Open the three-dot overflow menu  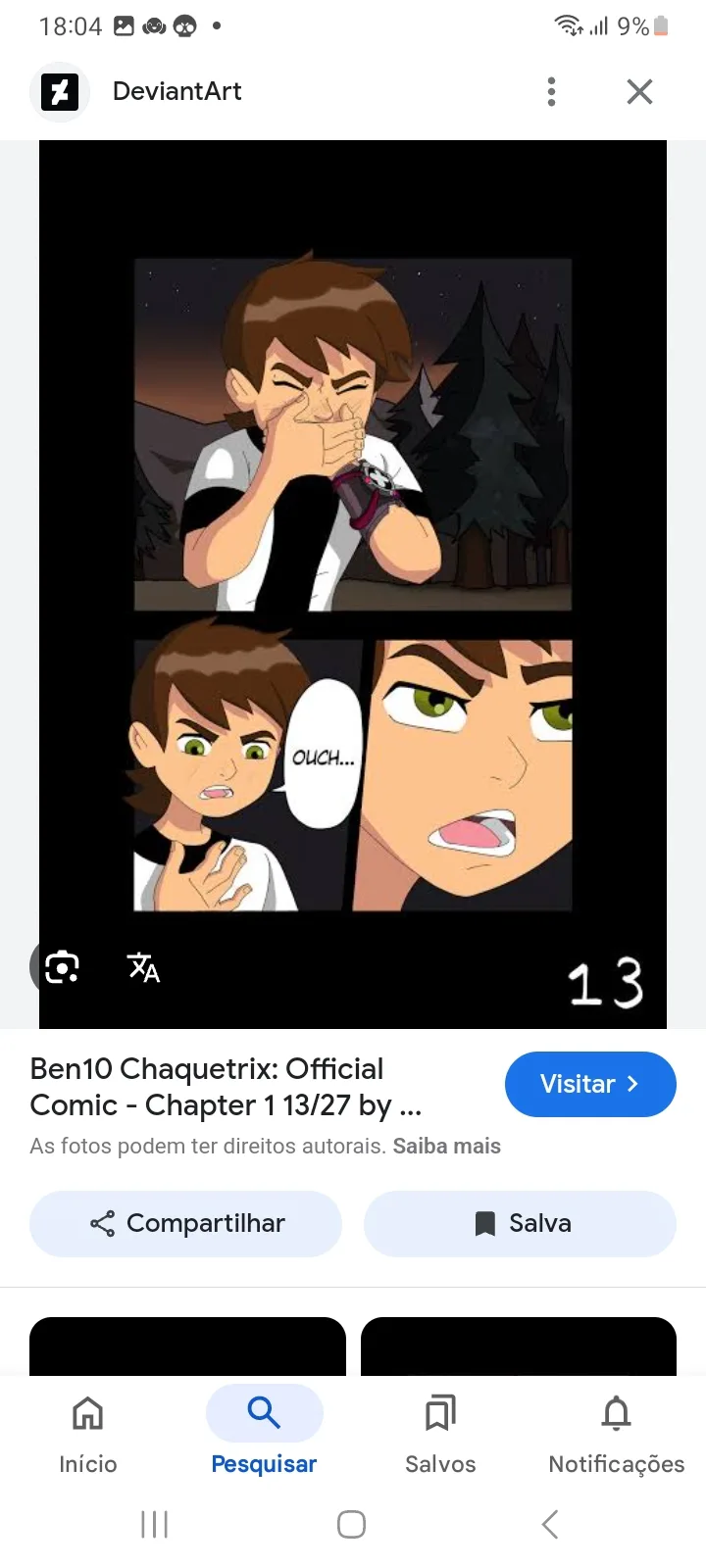[x=551, y=91]
